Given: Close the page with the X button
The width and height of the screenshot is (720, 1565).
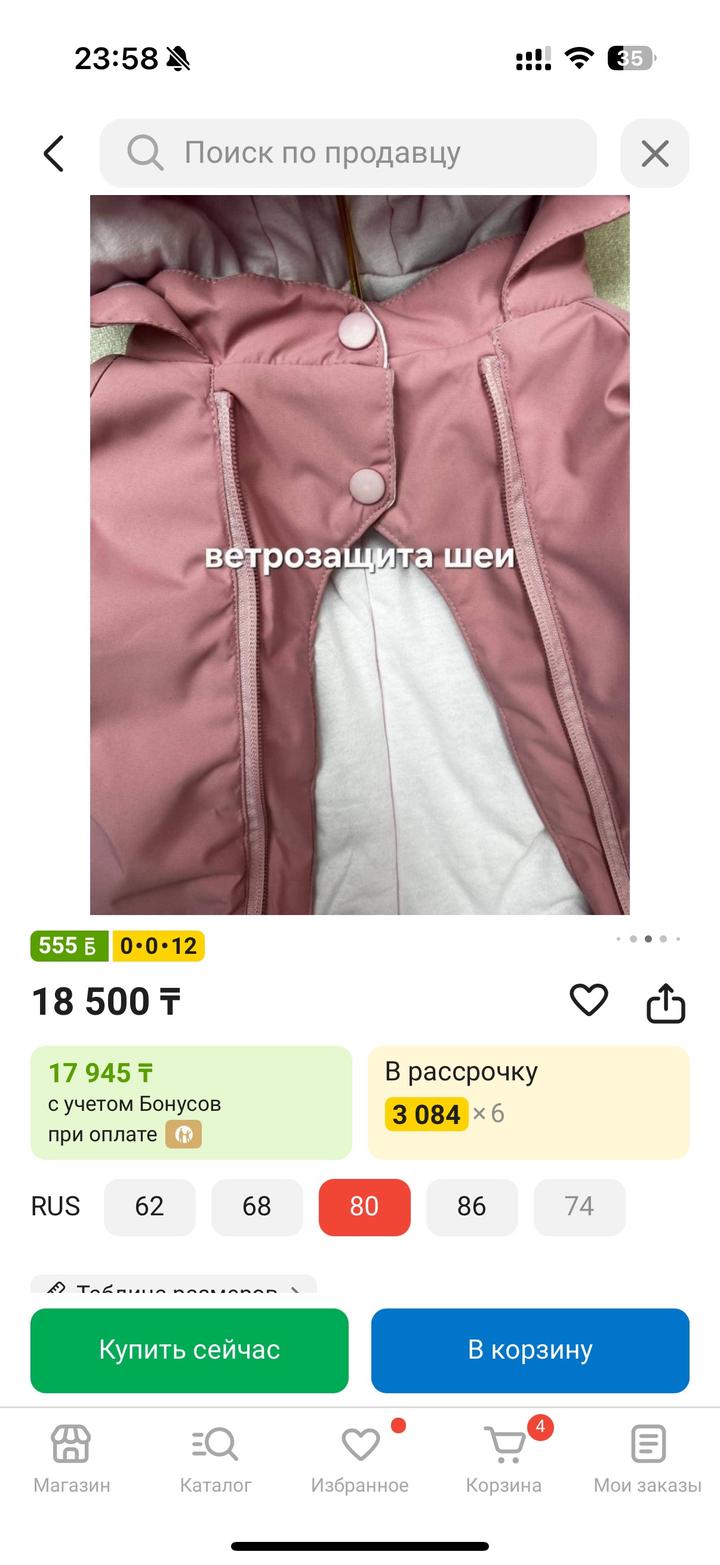Looking at the screenshot, I should [x=654, y=154].
